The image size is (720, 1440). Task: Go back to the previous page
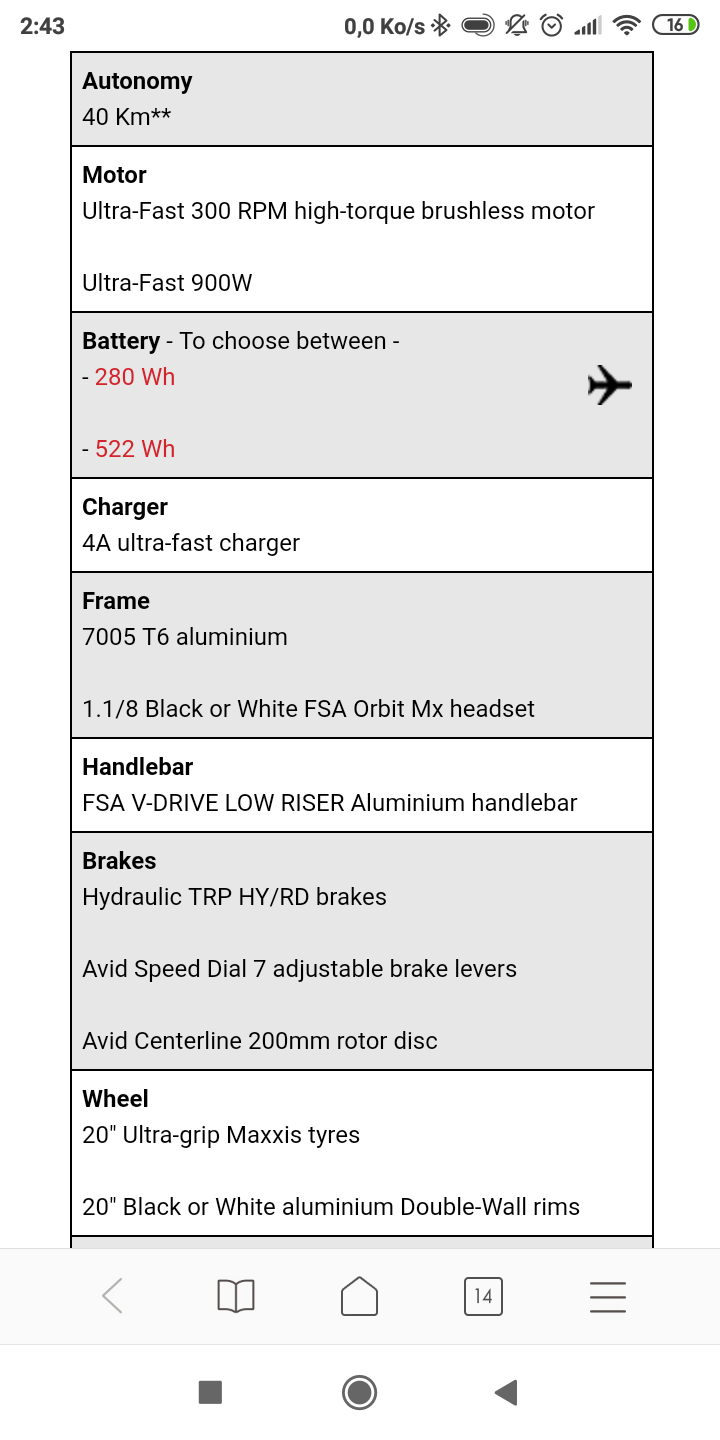[x=112, y=1296]
